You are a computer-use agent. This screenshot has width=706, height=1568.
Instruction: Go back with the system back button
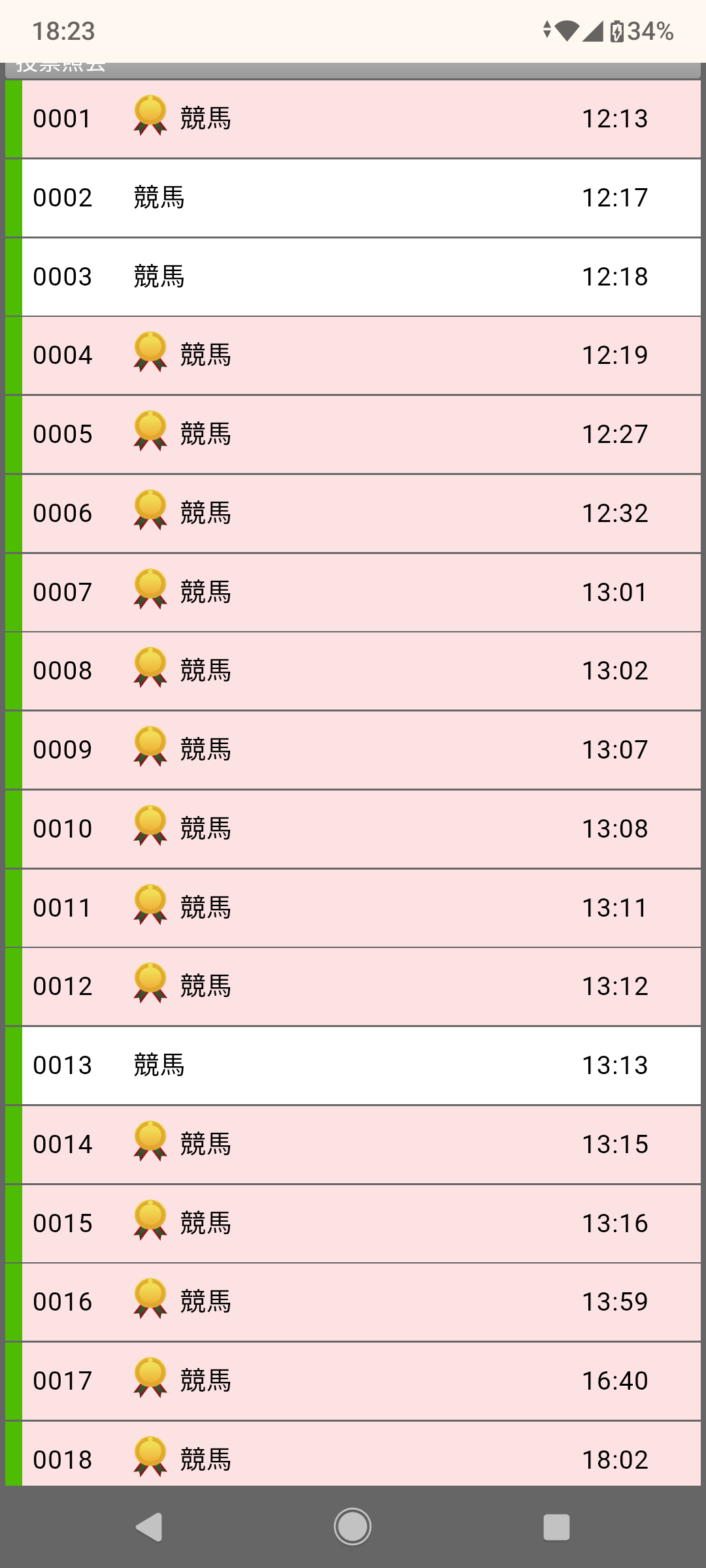pos(149,1527)
